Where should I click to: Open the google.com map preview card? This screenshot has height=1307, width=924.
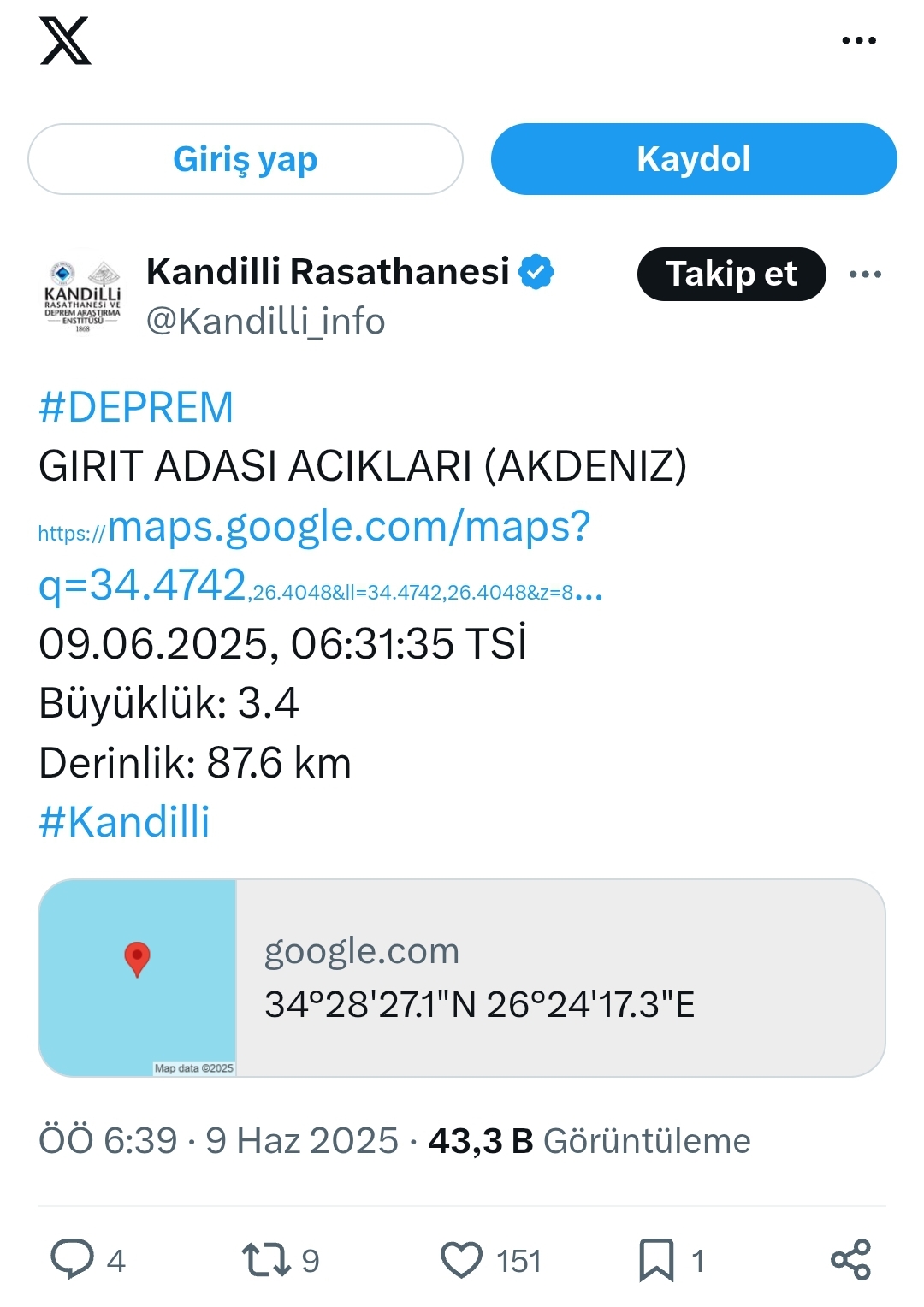click(x=462, y=978)
